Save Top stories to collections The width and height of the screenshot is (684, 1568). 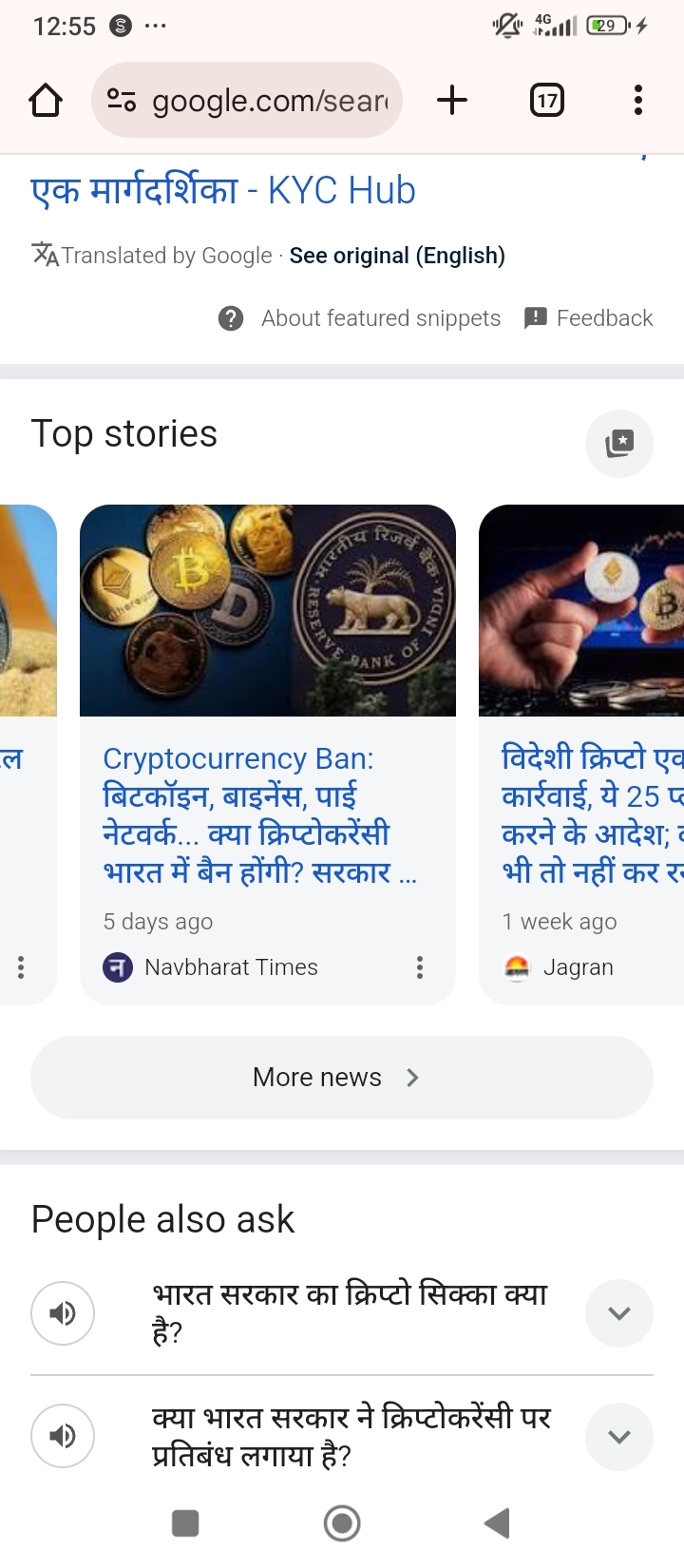pyautogui.click(x=619, y=443)
